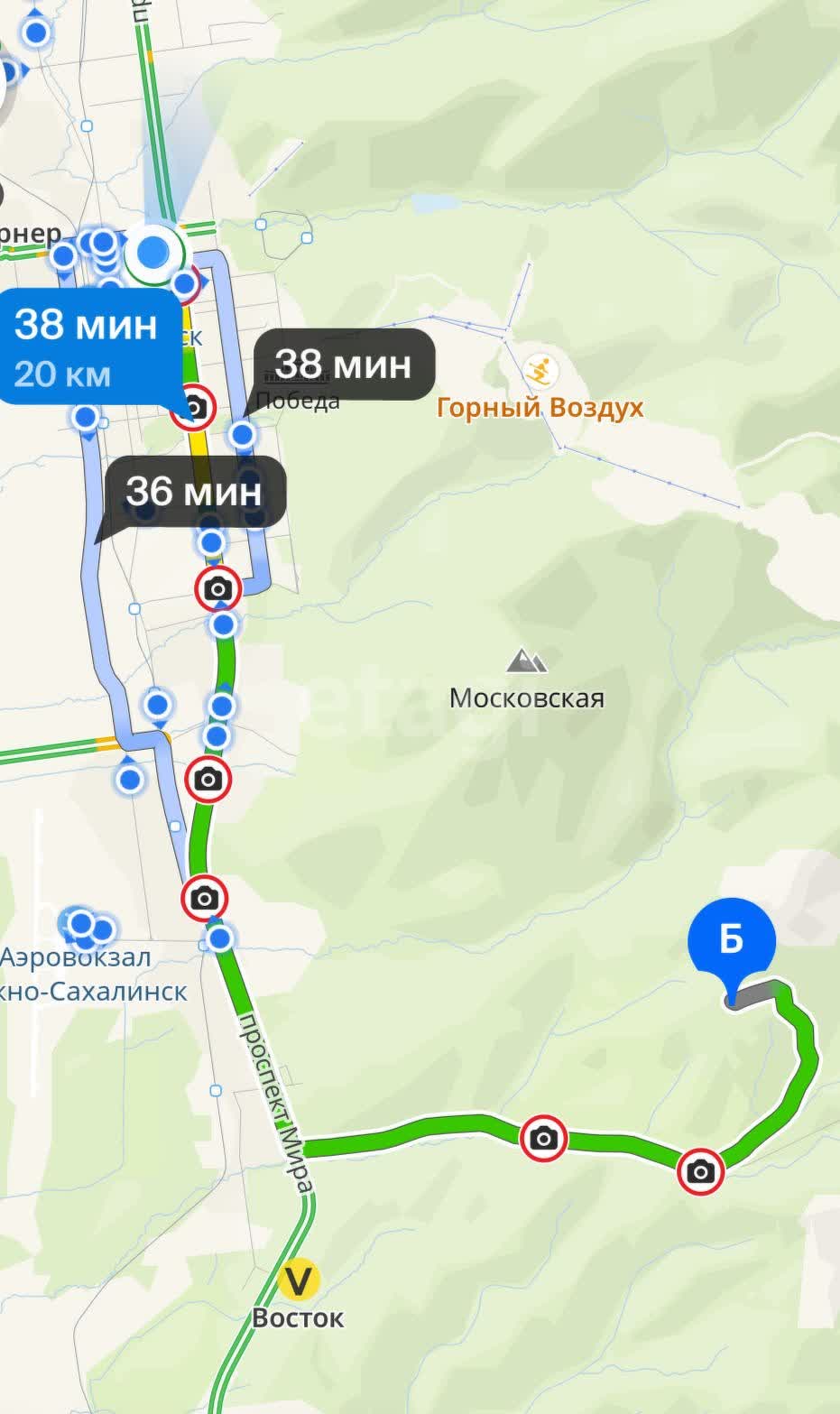Open the Московская mountain peak marker
Screen dimensions: 840x1414
point(527,662)
